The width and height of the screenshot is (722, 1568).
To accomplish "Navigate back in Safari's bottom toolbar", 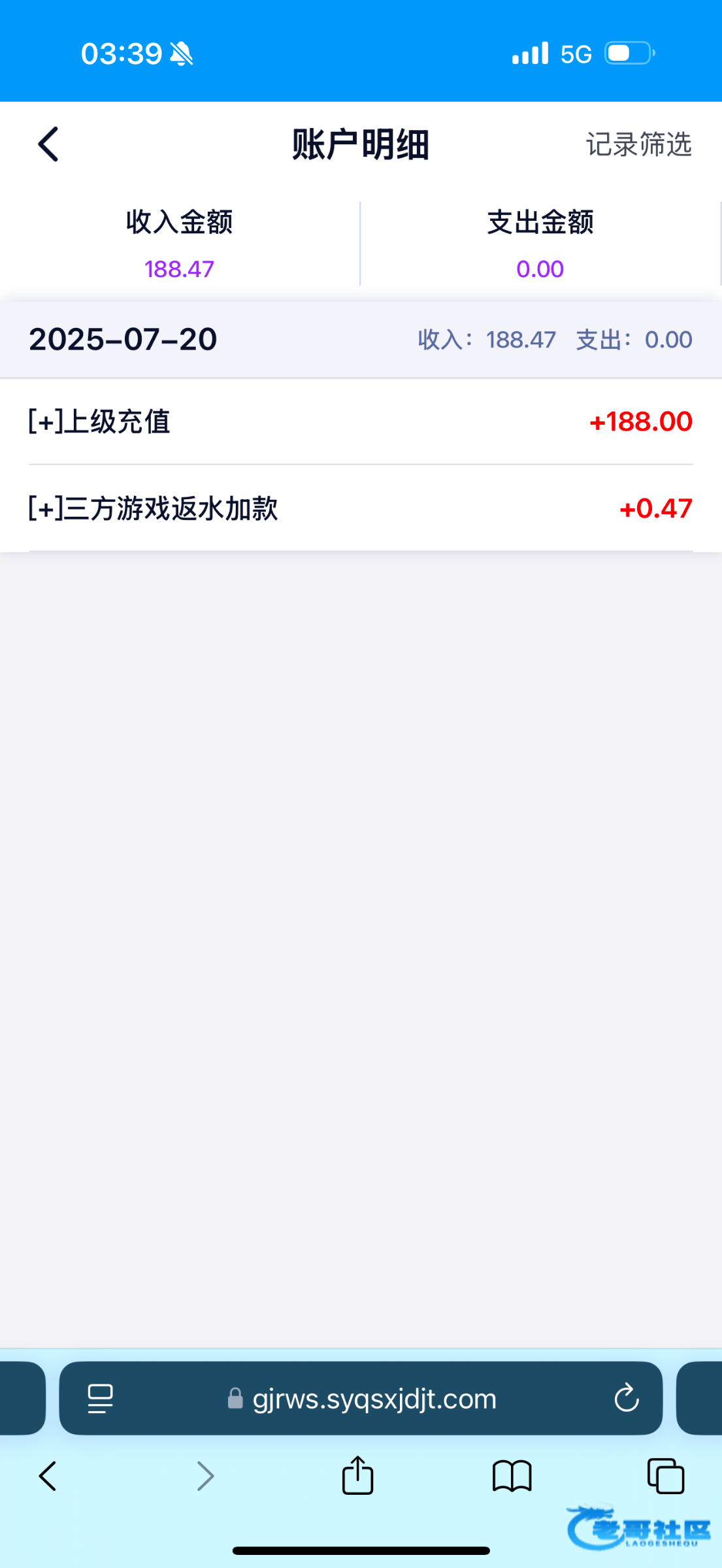I will (x=48, y=1477).
